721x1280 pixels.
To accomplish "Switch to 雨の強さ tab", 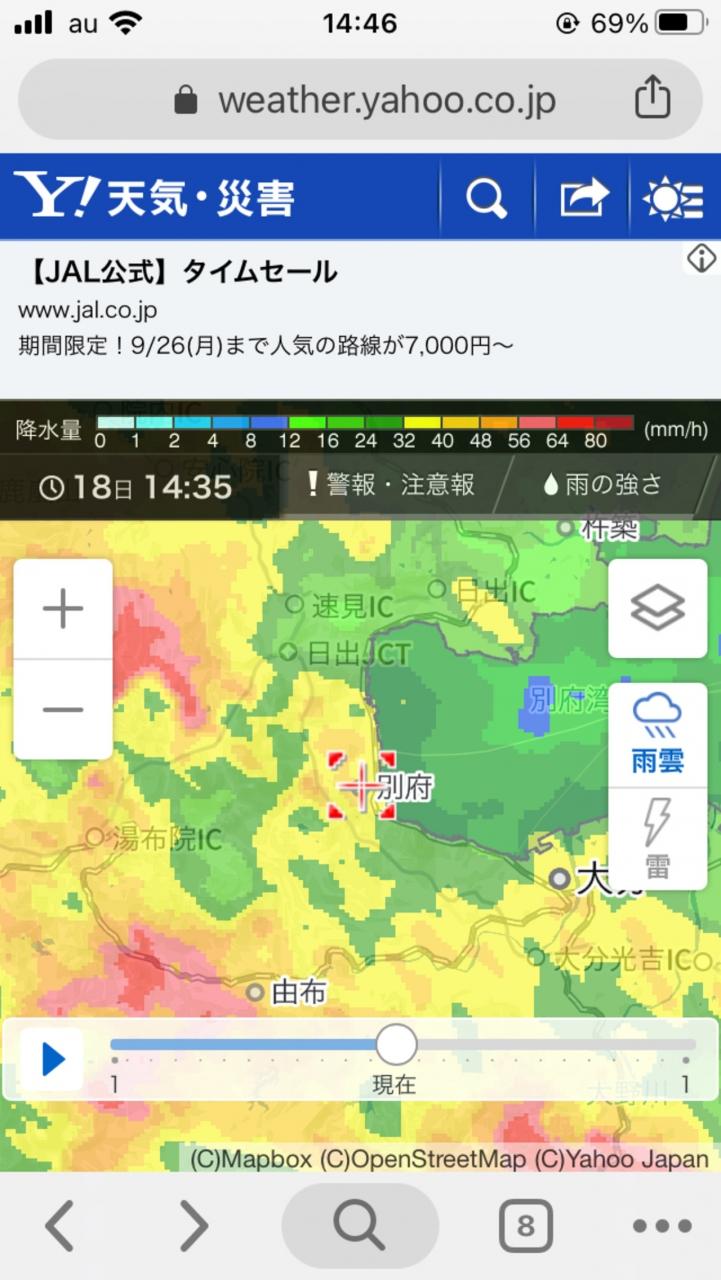I will [602, 486].
